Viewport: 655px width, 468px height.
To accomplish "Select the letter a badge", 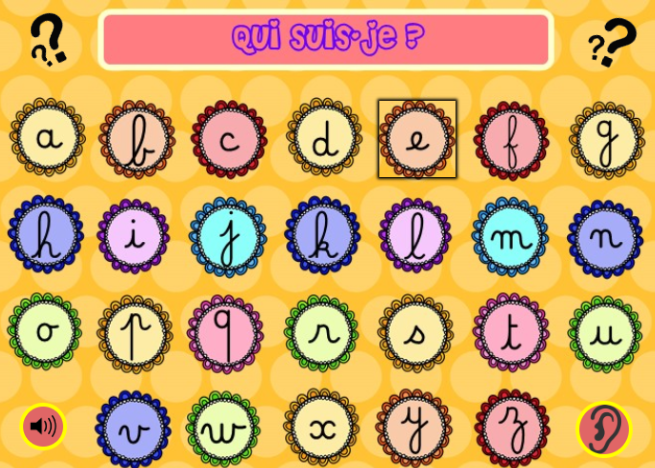I will pos(48,138).
